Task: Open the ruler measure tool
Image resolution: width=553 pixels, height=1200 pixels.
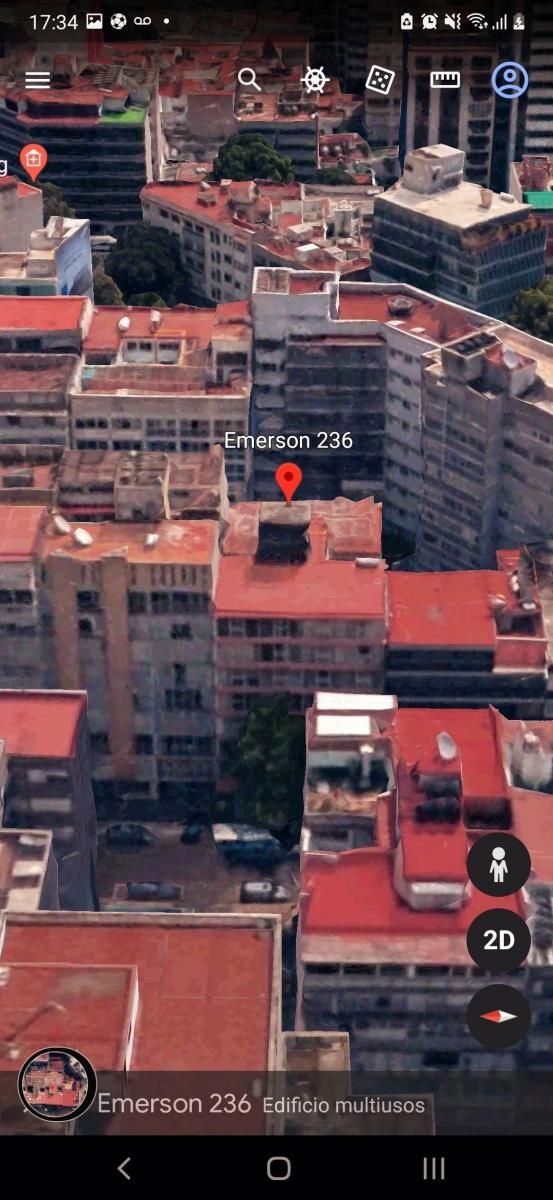Action: [x=445, y=80]
